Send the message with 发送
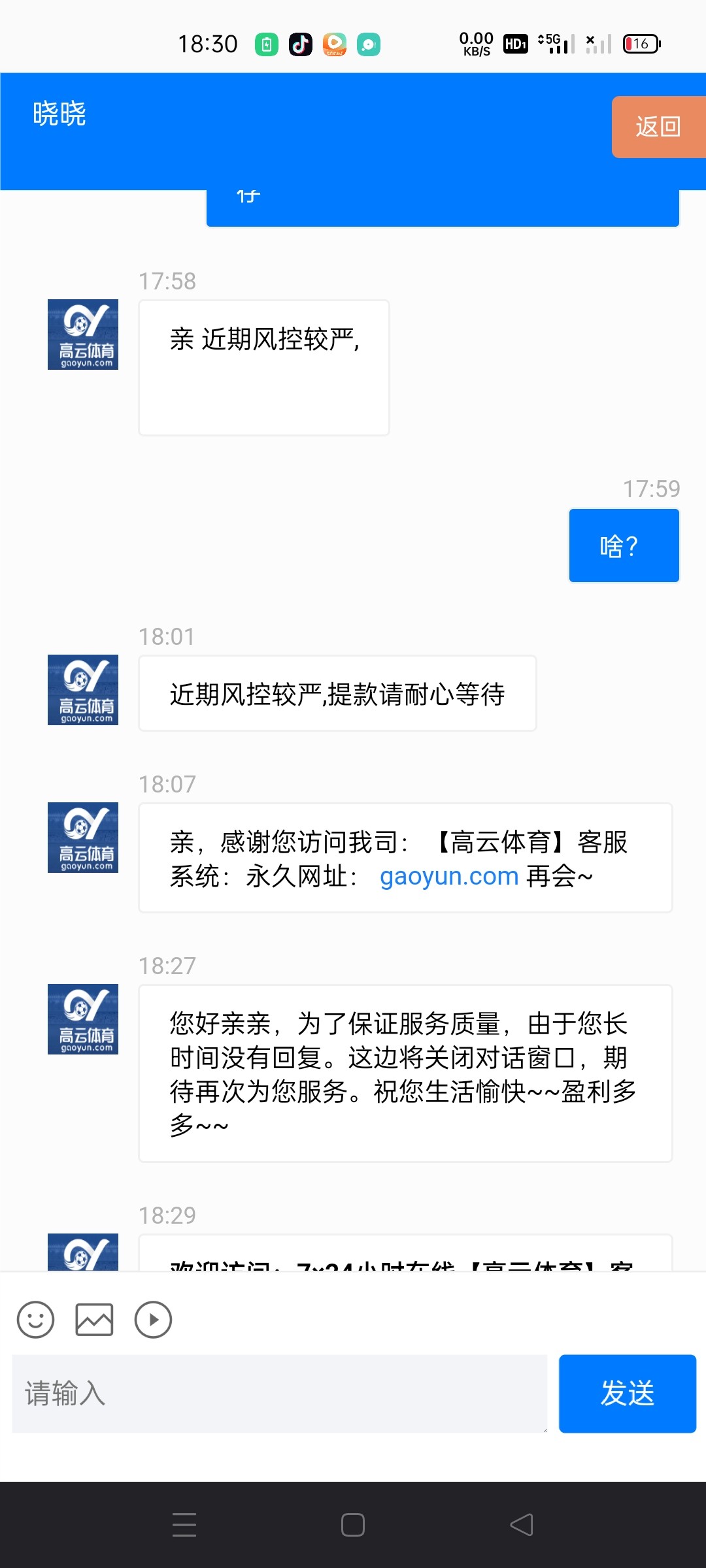This screenshot has width=706, height=1568. [x=628, y=1394]
